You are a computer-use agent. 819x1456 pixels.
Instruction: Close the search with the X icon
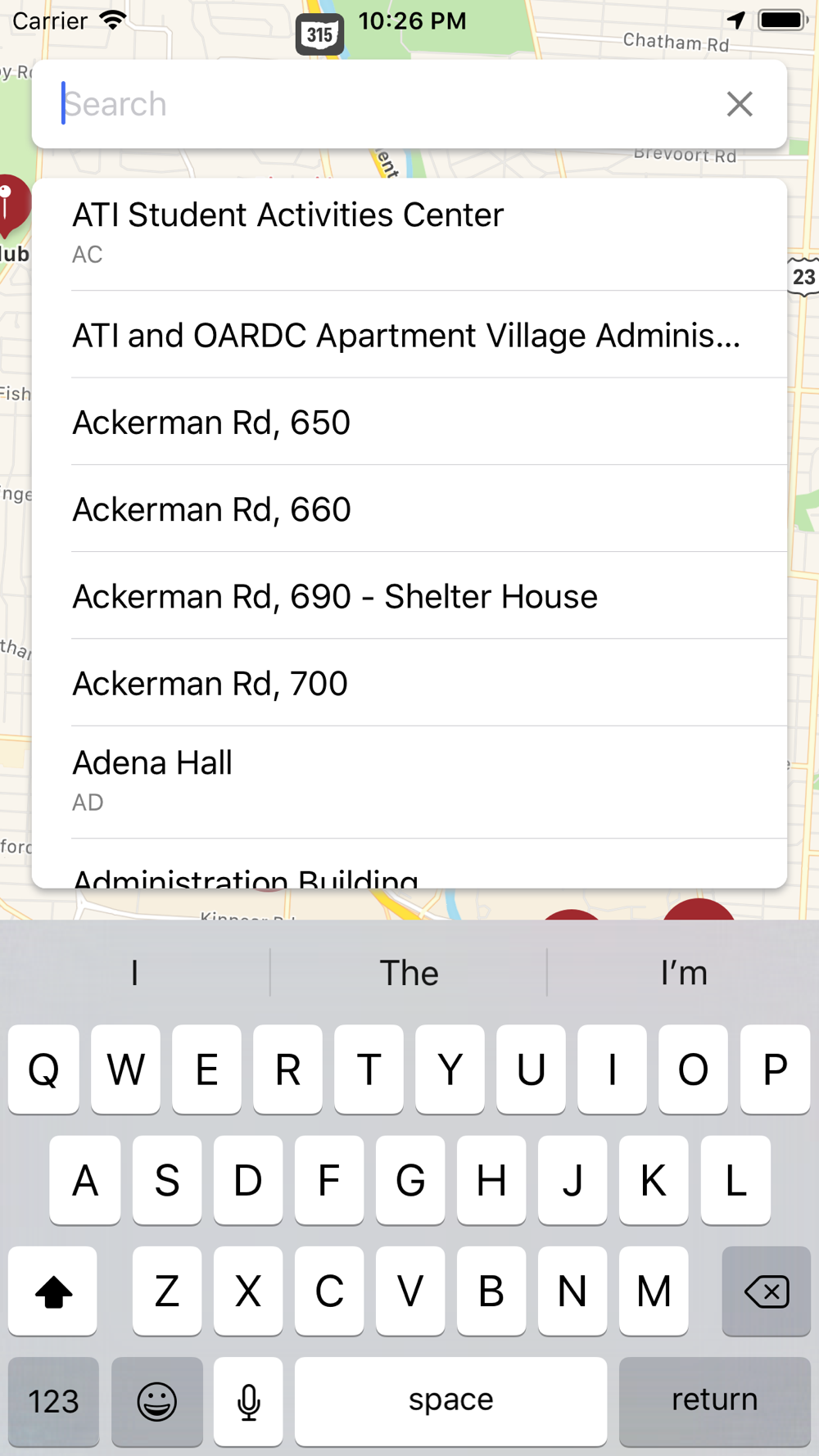(x=740, y=104)
